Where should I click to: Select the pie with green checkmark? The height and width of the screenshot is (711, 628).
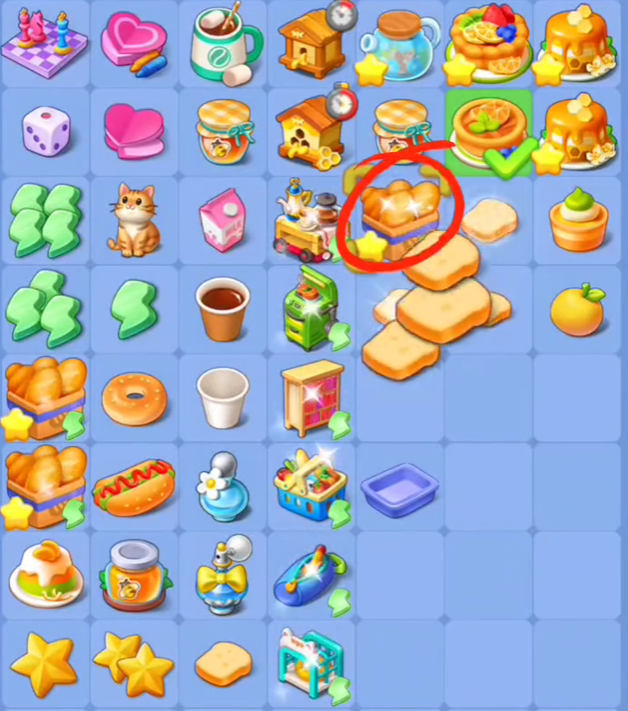click(x=490, y=131)
